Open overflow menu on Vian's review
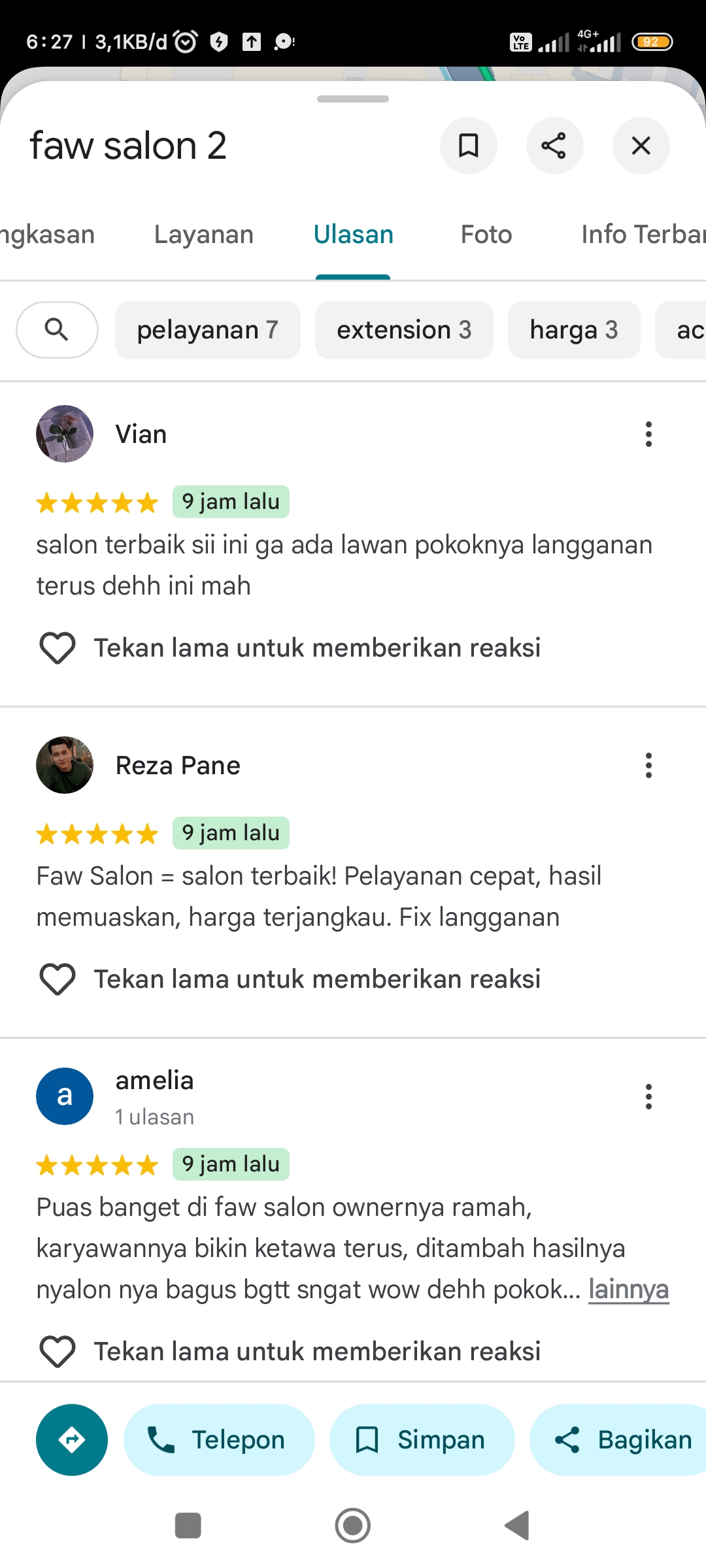This screenshot has height=1568, width=706. click(648, 434)
